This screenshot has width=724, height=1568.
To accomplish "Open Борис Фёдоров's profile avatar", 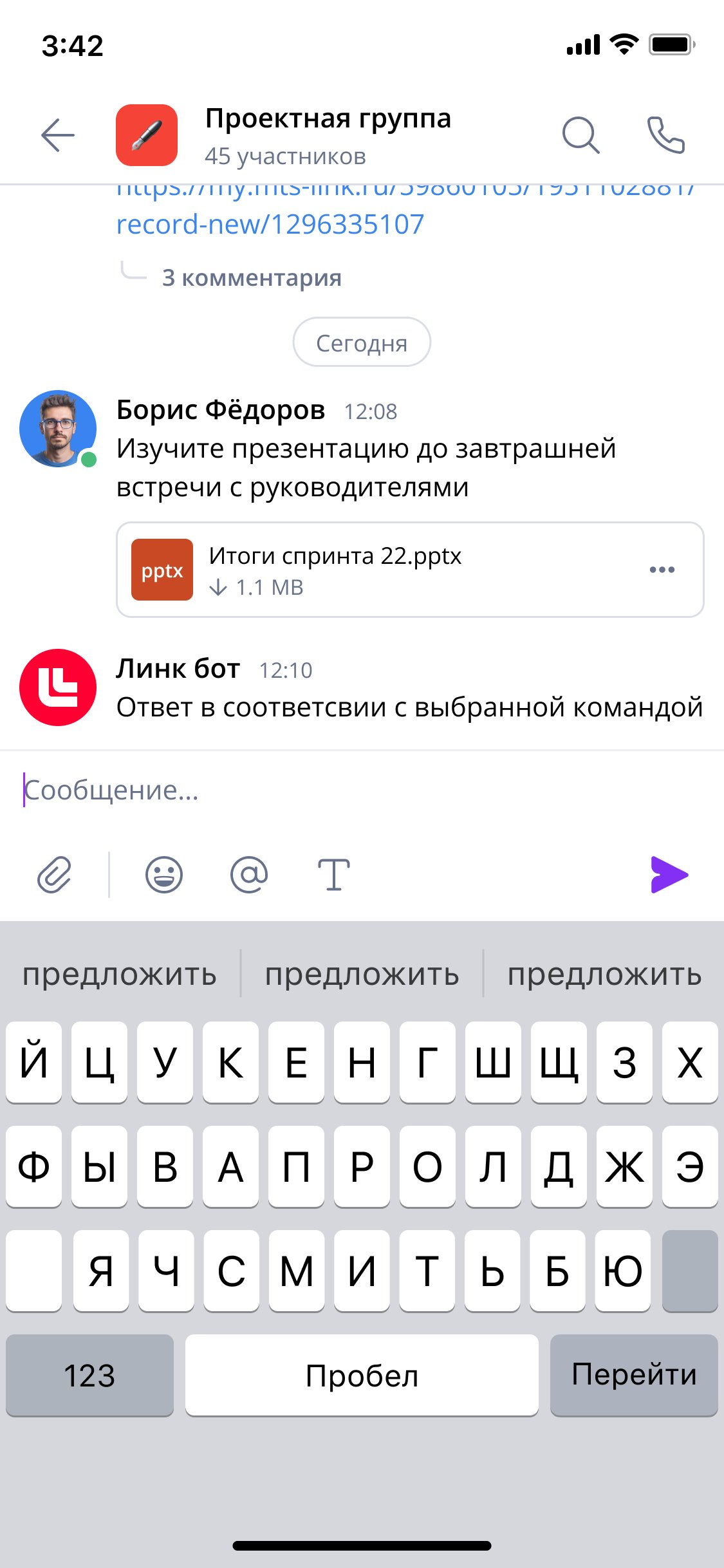I will coord(58,429).
